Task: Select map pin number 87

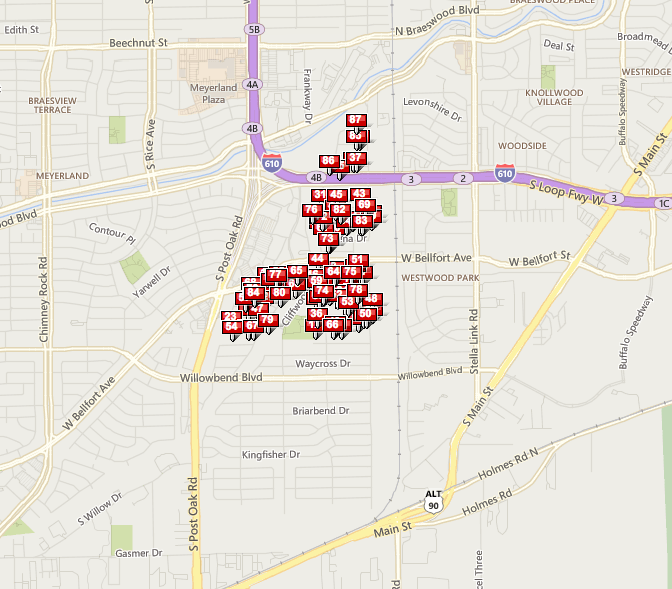Action: (355, 120)
